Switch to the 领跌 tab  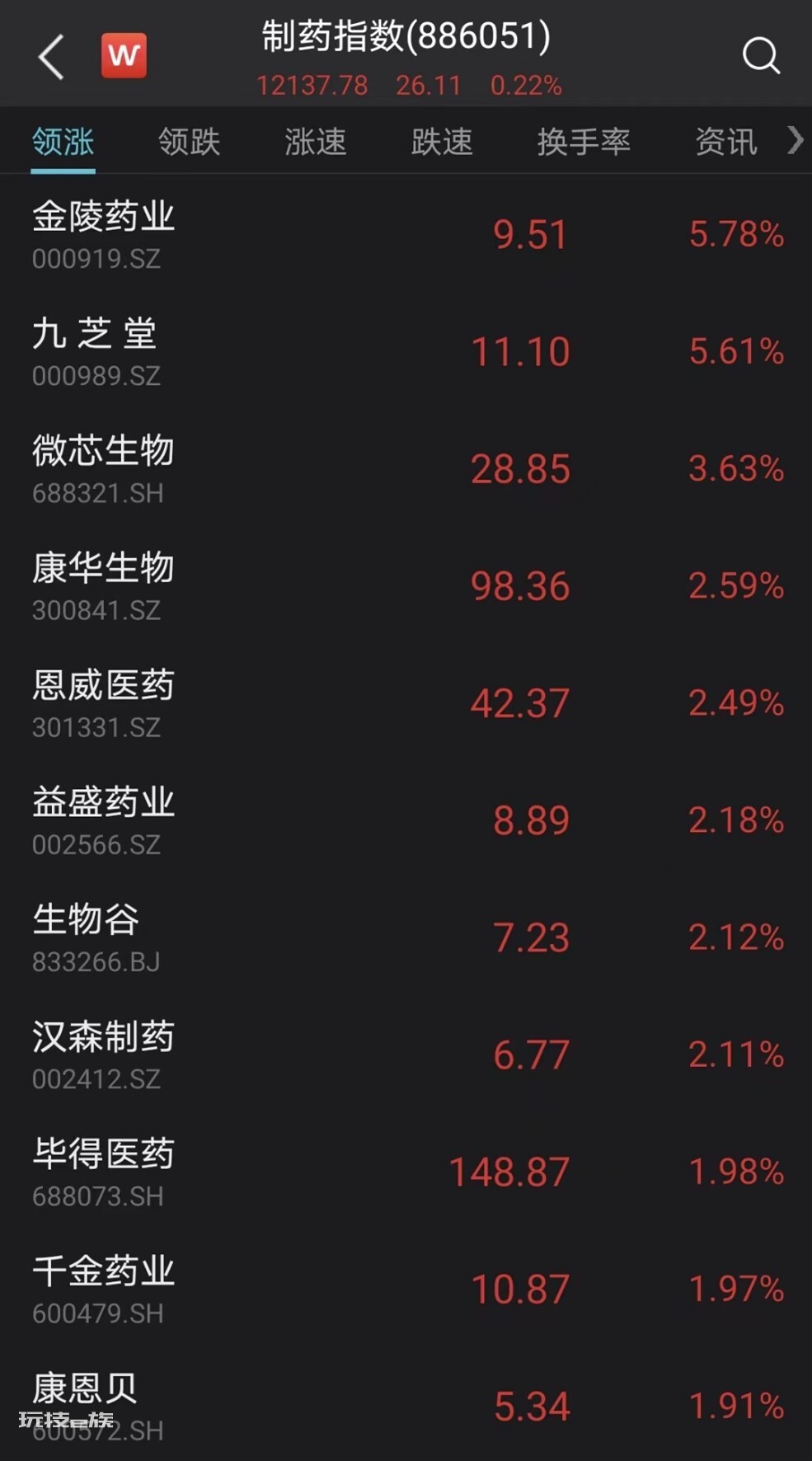click(189, 142)
